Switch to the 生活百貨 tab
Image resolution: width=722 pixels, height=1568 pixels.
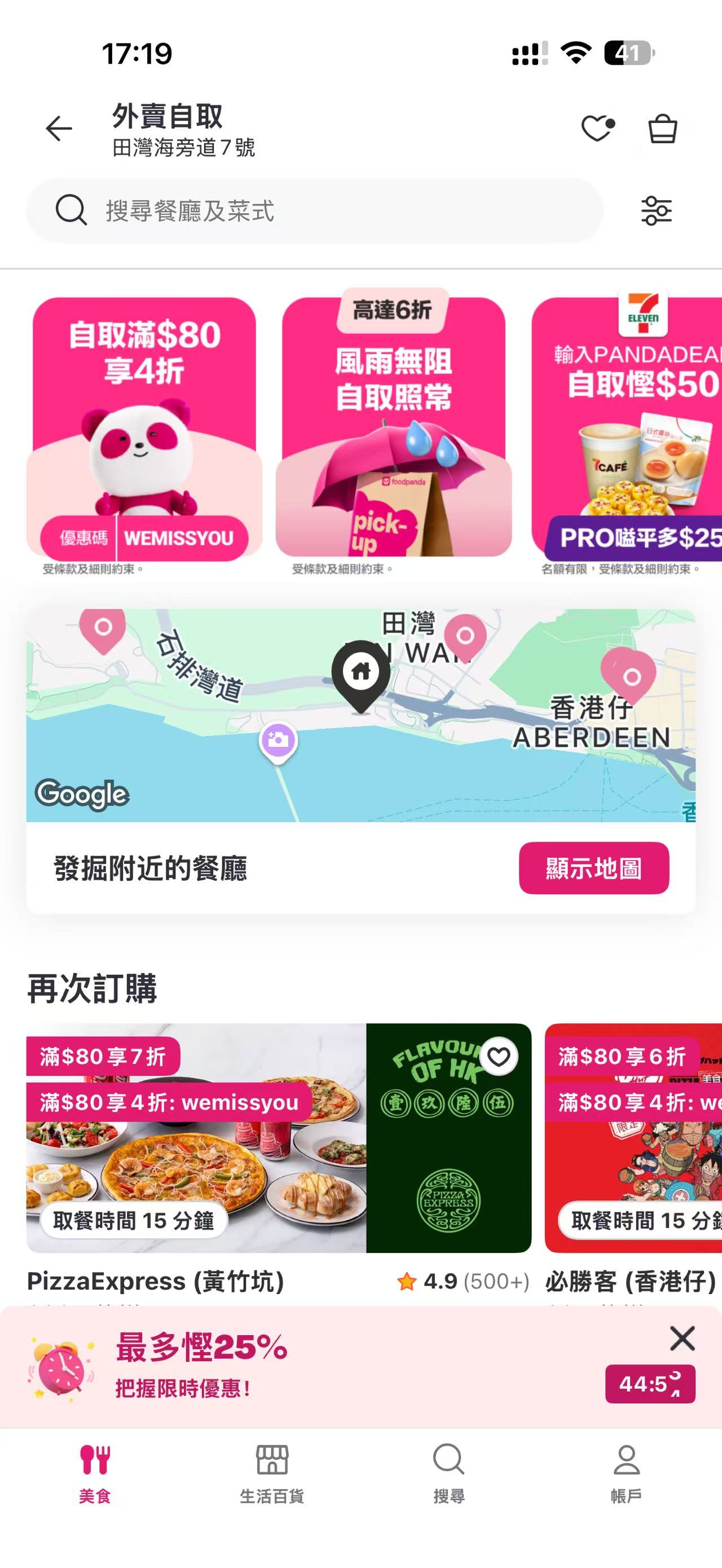(271, 1473)
